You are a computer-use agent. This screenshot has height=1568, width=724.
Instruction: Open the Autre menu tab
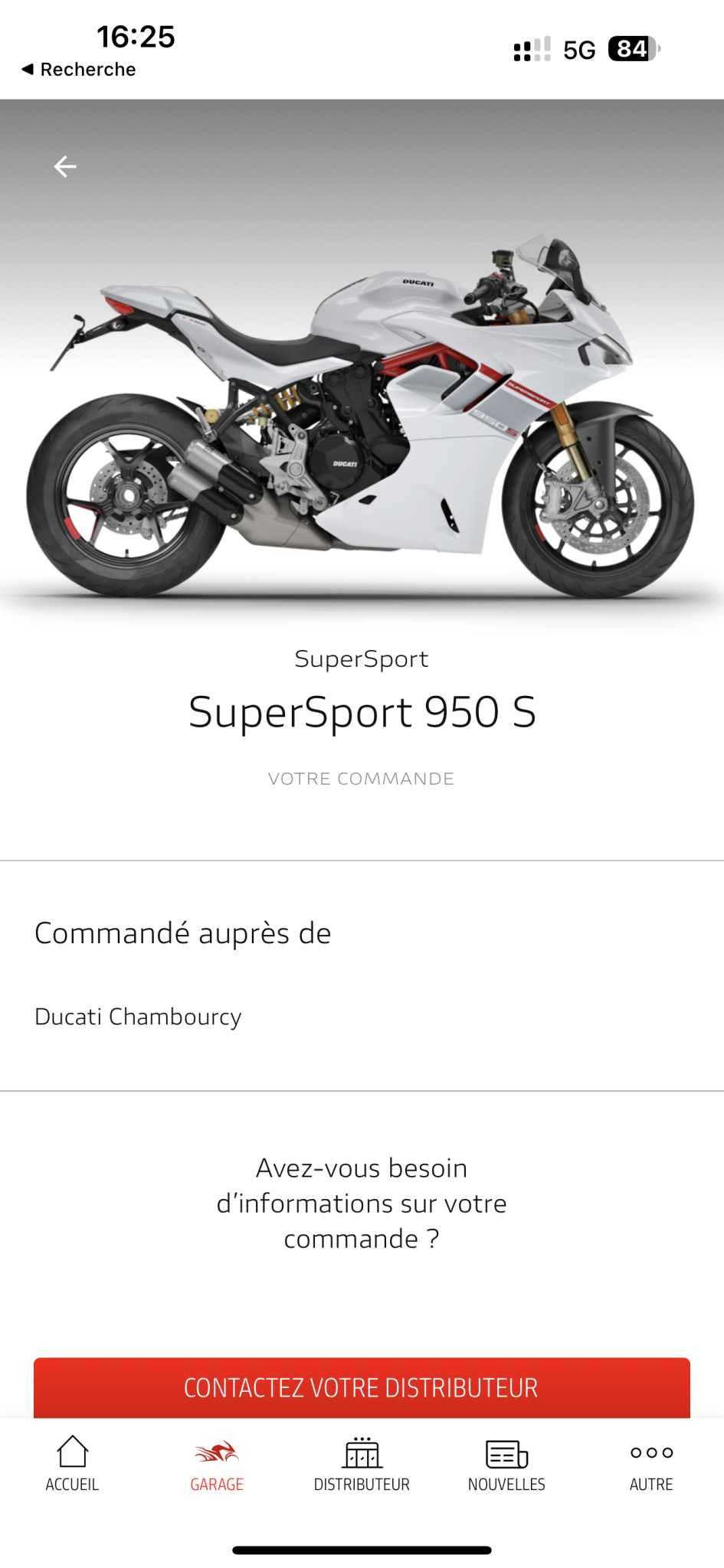[651, 1464]
